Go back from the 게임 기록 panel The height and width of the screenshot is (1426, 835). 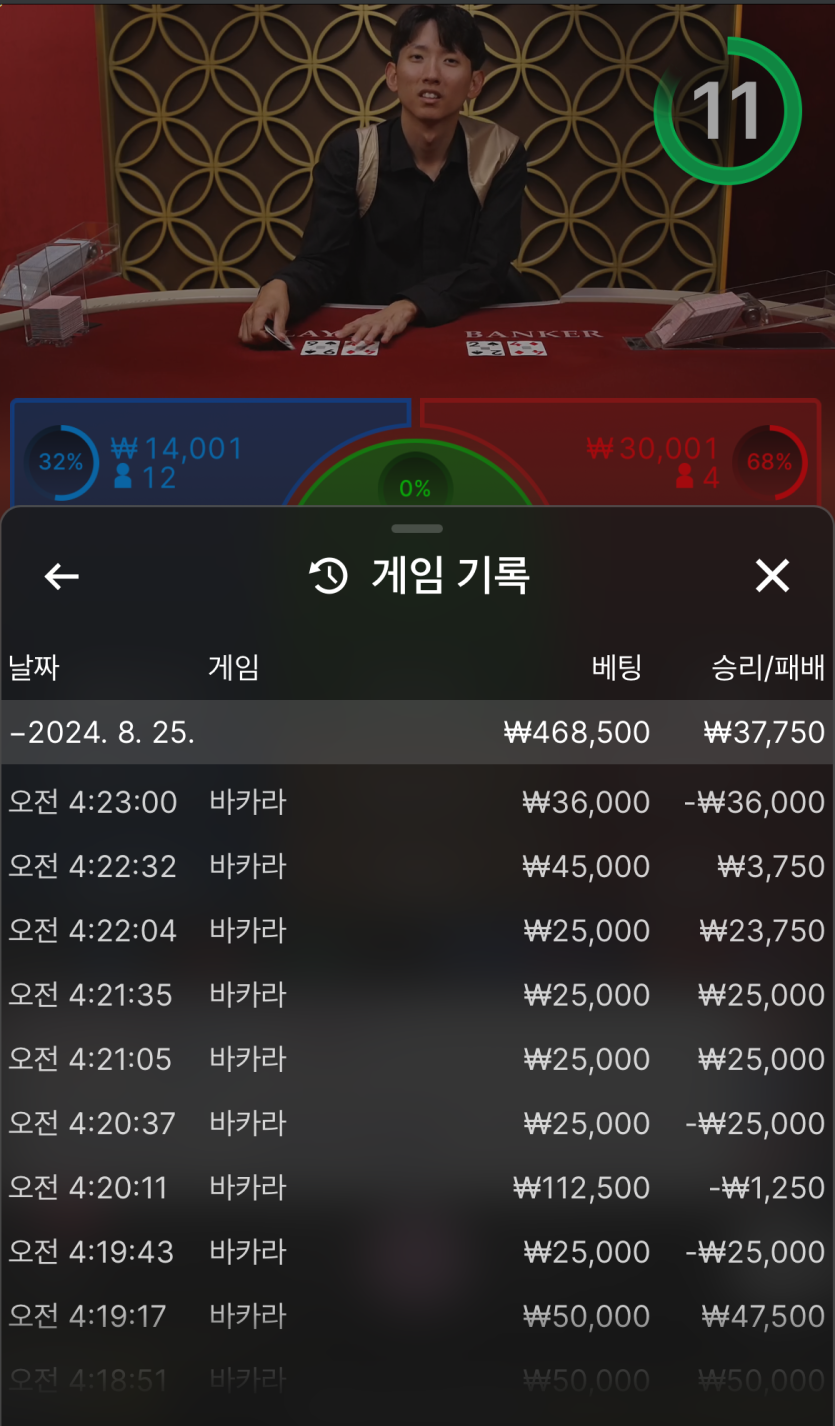(x=62, y=576)
